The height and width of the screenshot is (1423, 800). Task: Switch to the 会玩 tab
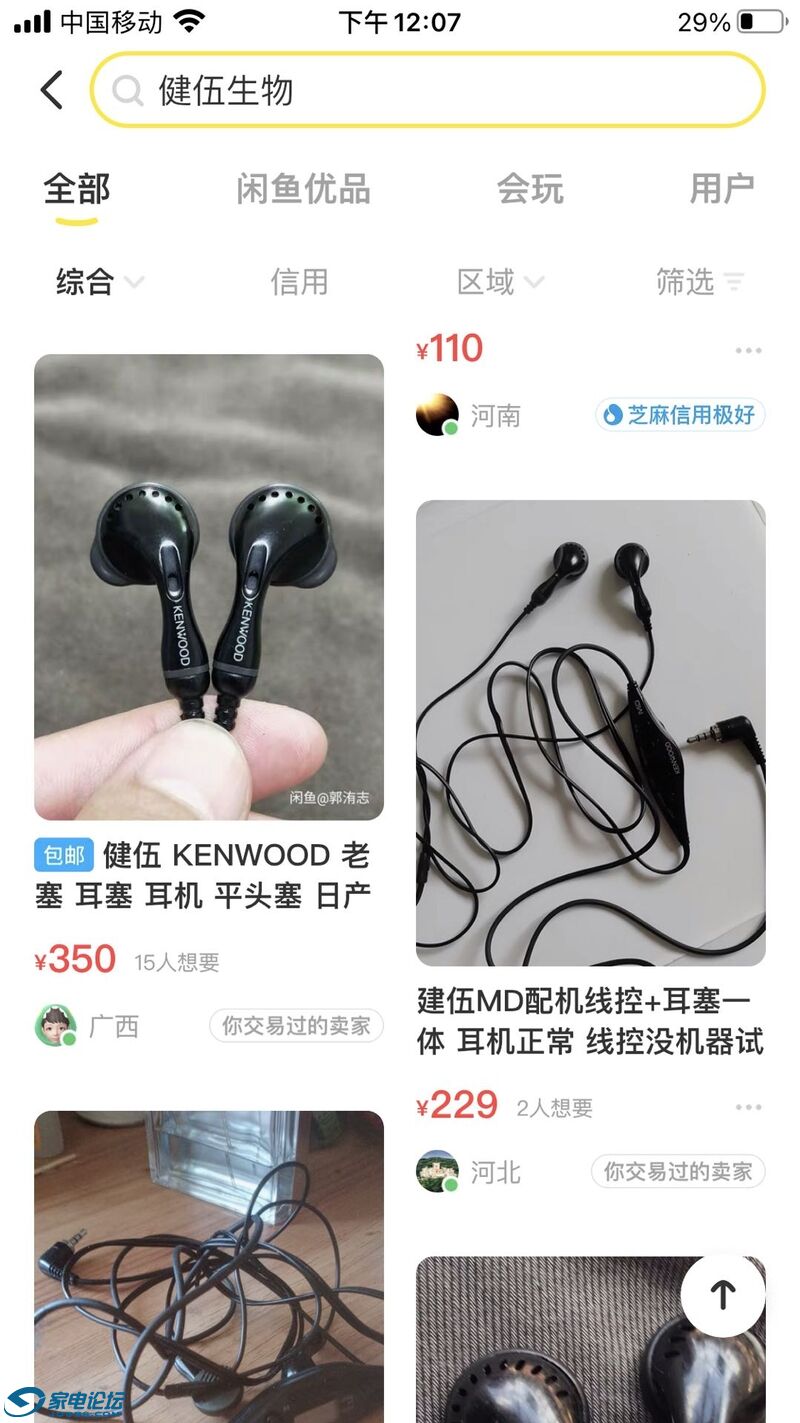(x=530, y=188)
